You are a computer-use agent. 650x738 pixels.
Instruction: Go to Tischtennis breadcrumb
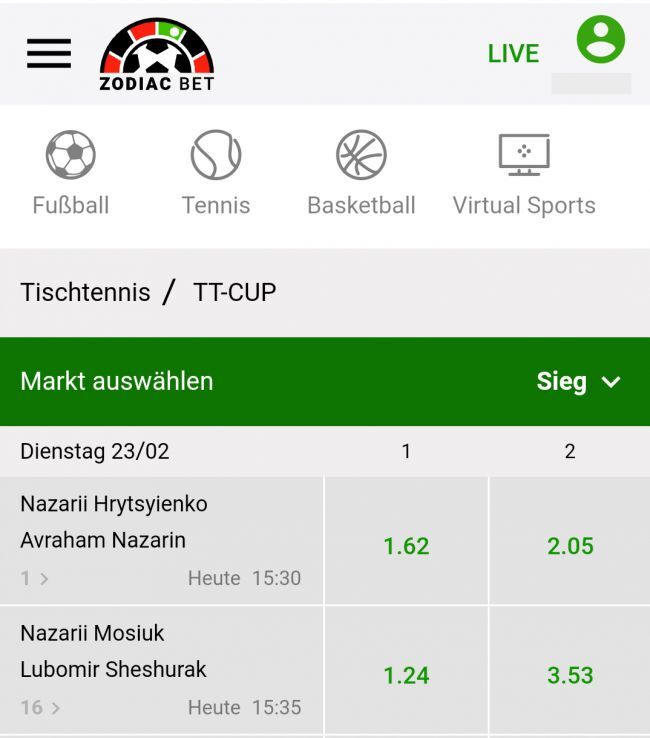click(85, 293)
